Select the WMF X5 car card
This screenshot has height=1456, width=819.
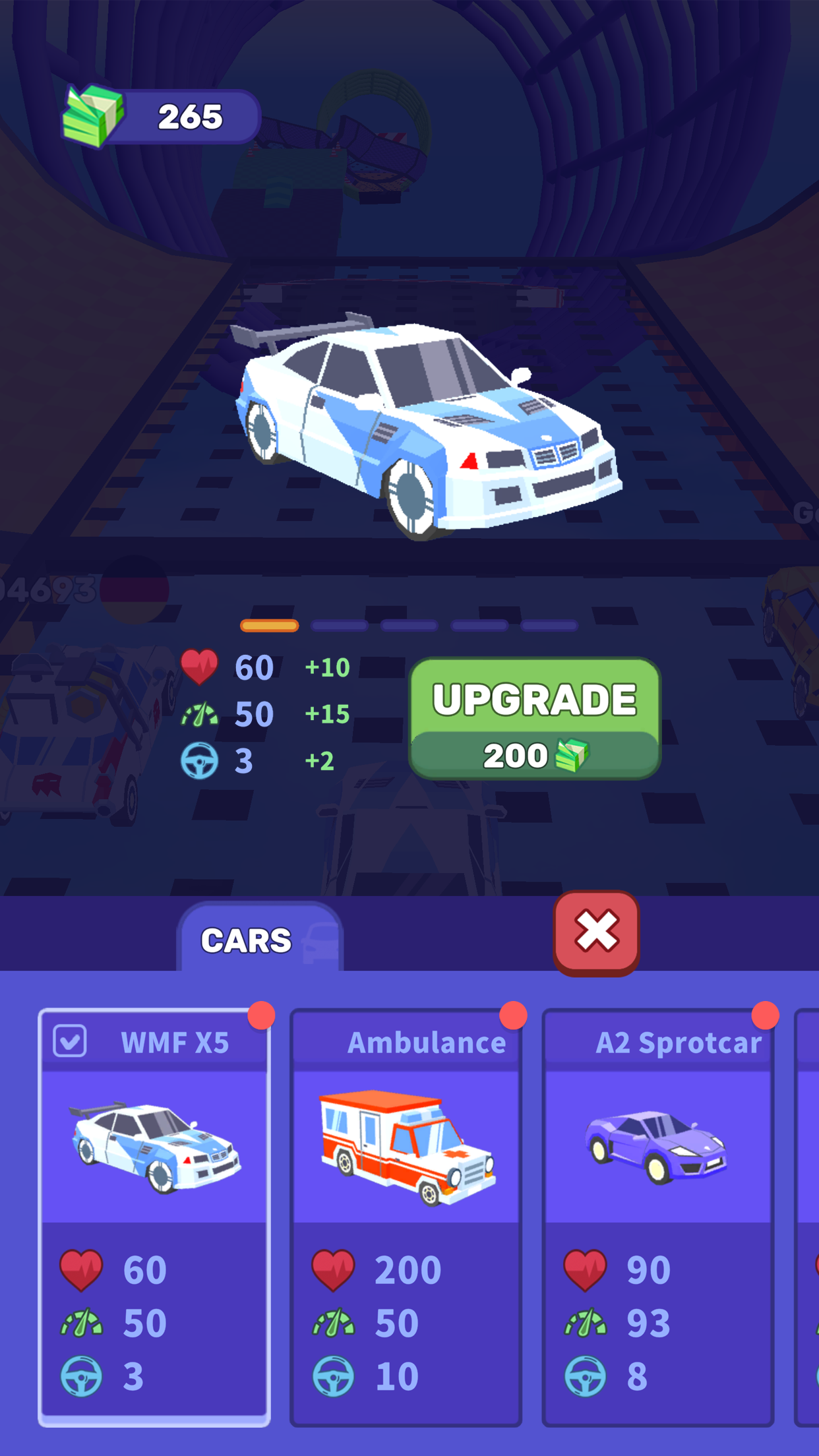coord(154,1217)
